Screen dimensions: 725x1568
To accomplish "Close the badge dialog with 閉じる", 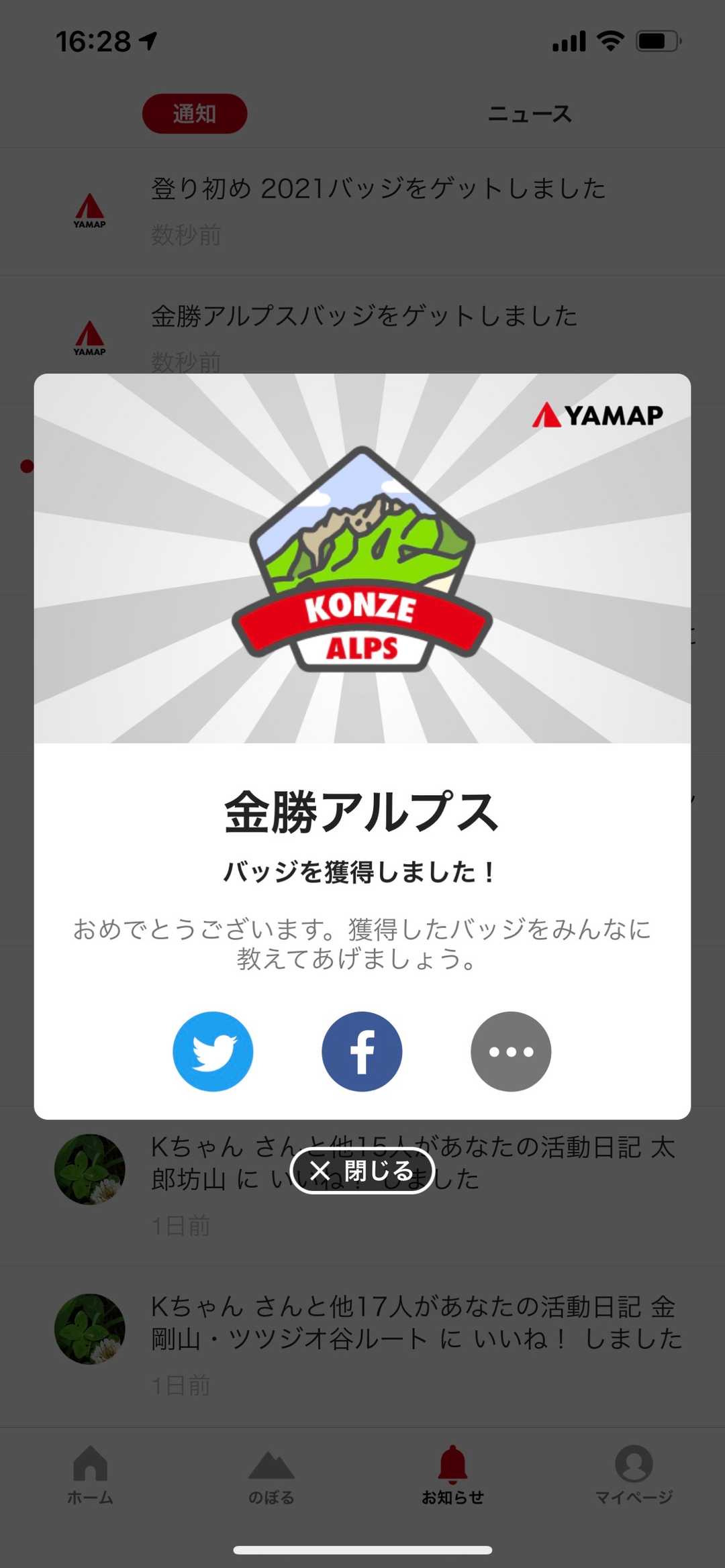I will [x=362, y=1171].
